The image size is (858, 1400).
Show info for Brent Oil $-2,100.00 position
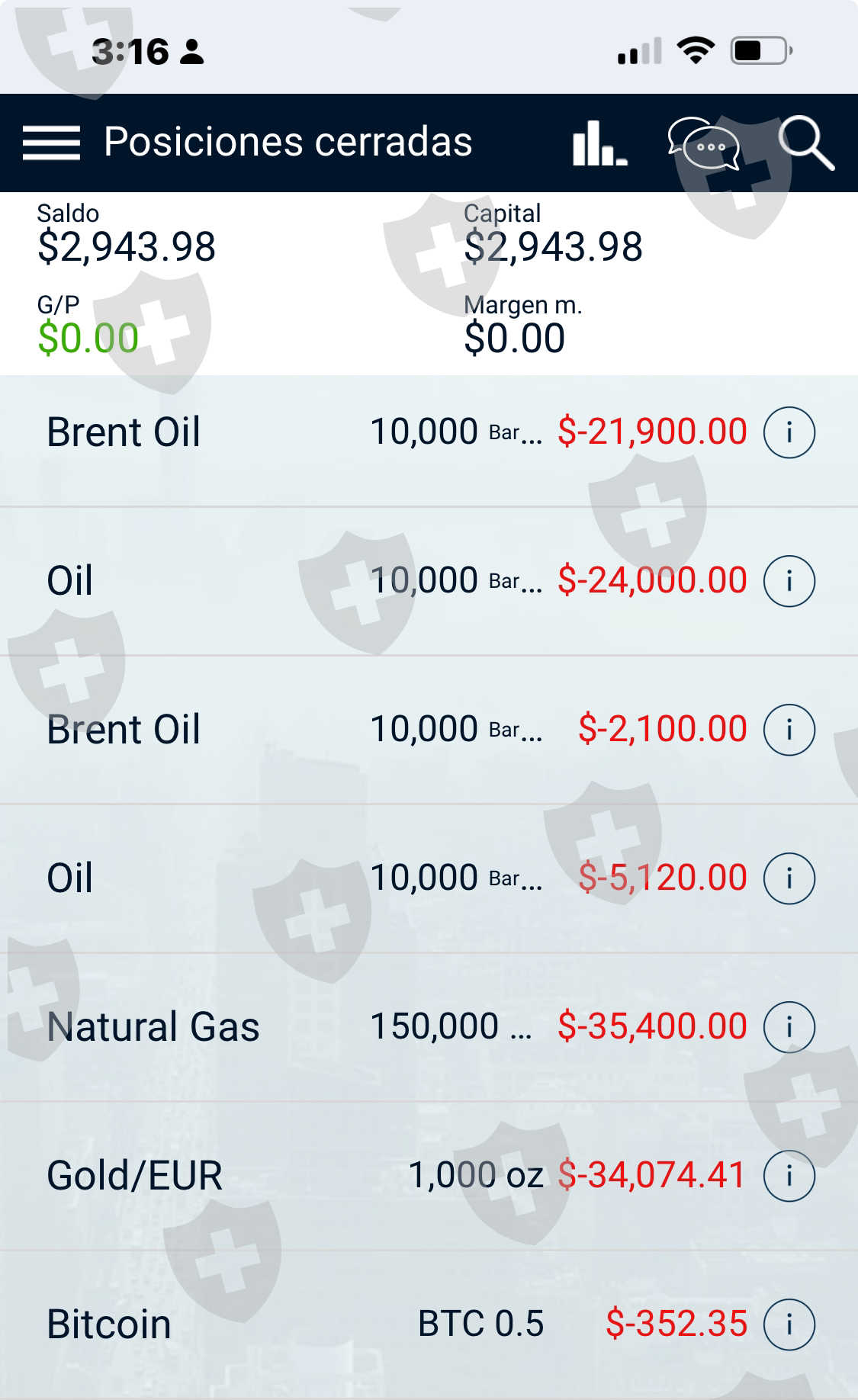point(789,730)
